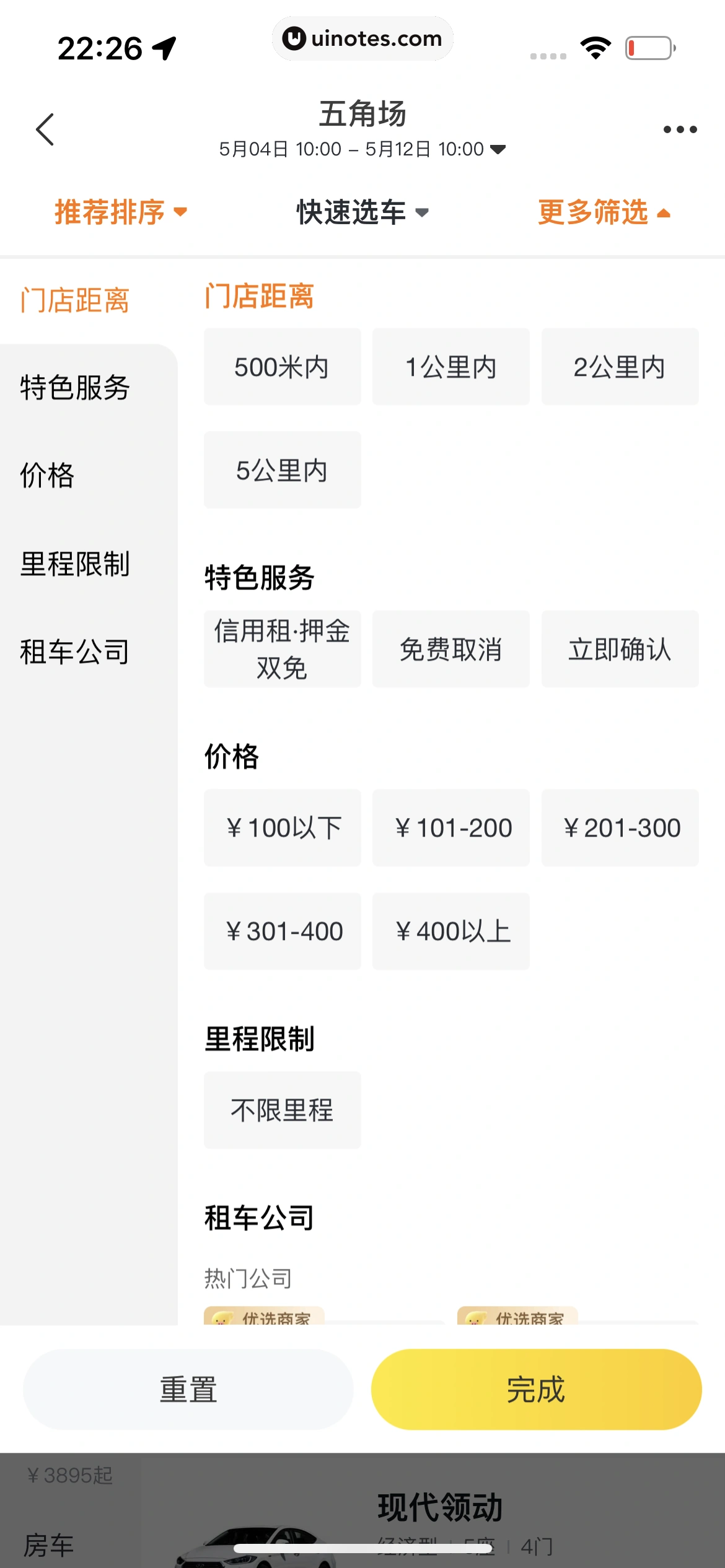Screen dimensions: 725x1568
Task: Select the 不限里程 mileage option
Action: pyautogui.click(x=282, y=1110)
